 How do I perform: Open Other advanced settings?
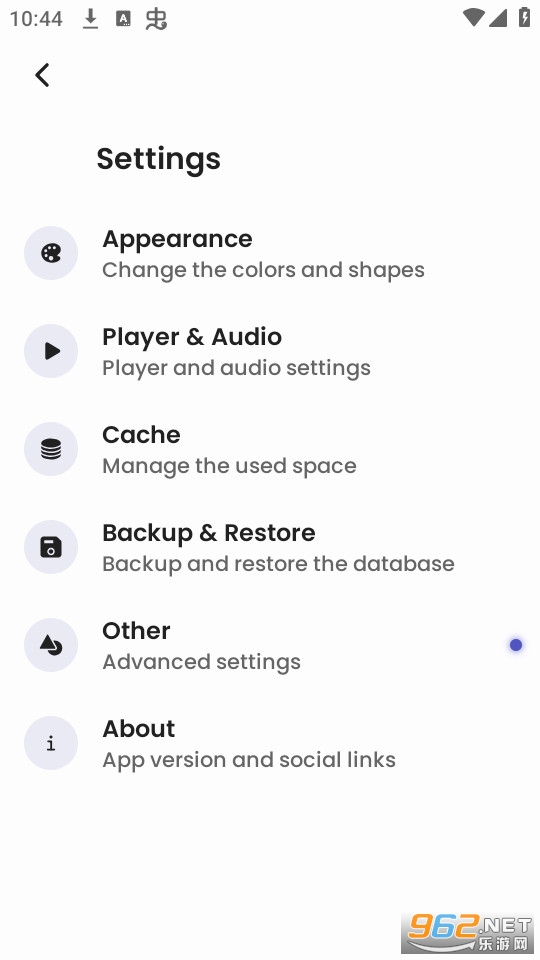270,645
